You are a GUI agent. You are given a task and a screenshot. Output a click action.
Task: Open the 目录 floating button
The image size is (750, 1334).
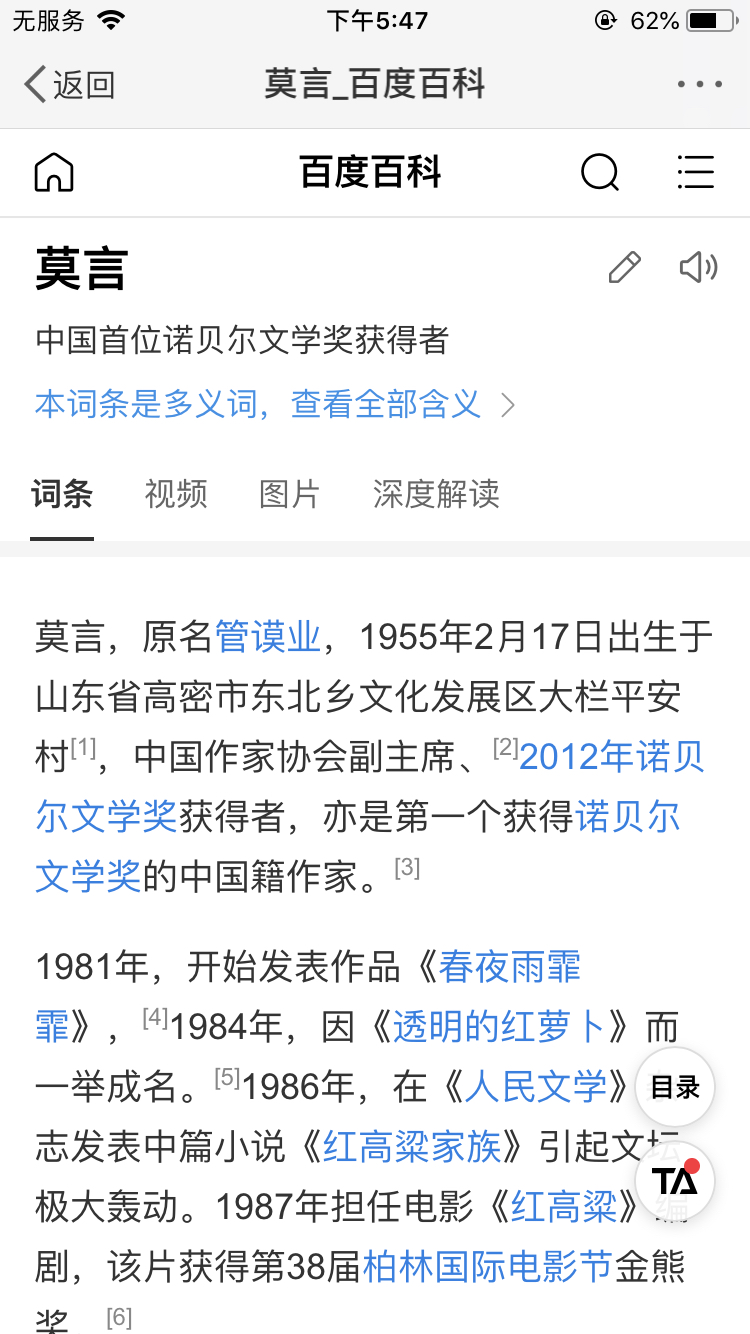pos(675,1088)
